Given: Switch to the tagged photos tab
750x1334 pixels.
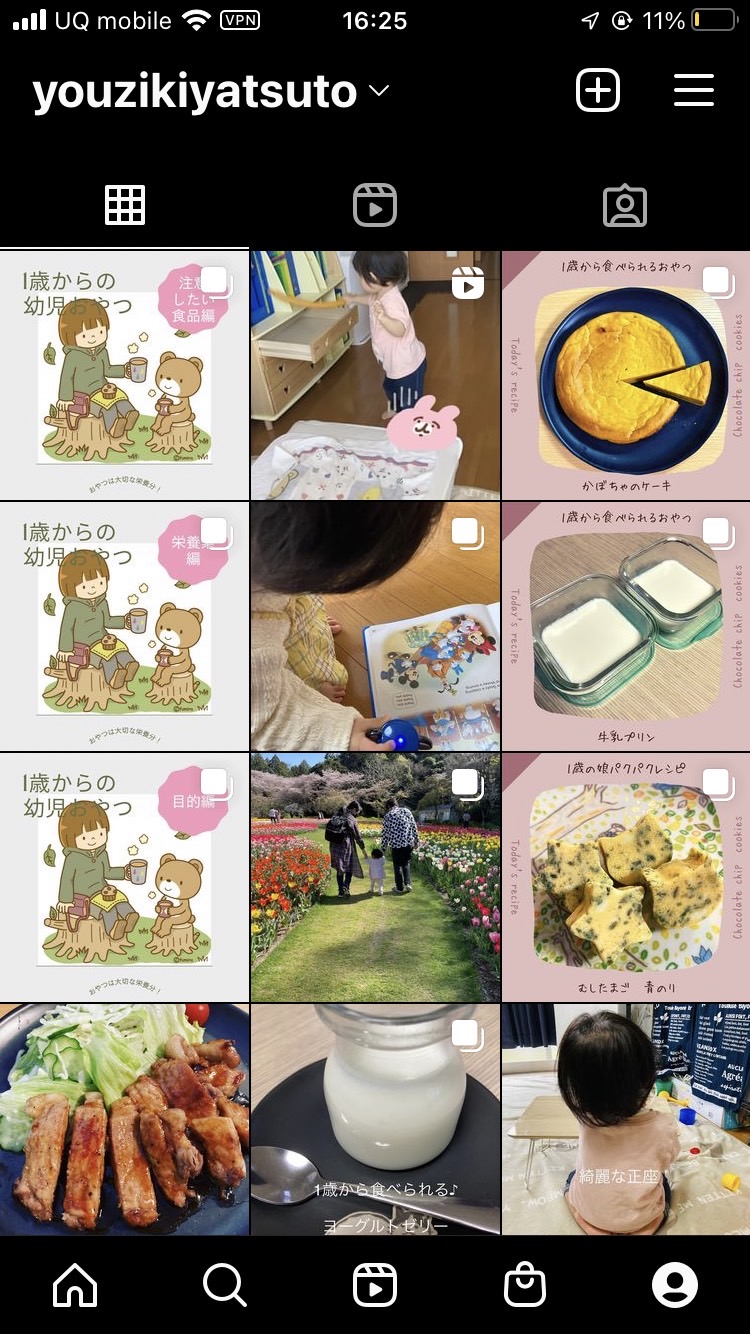Looking at the screenshot, I should [x=625, y=205].
